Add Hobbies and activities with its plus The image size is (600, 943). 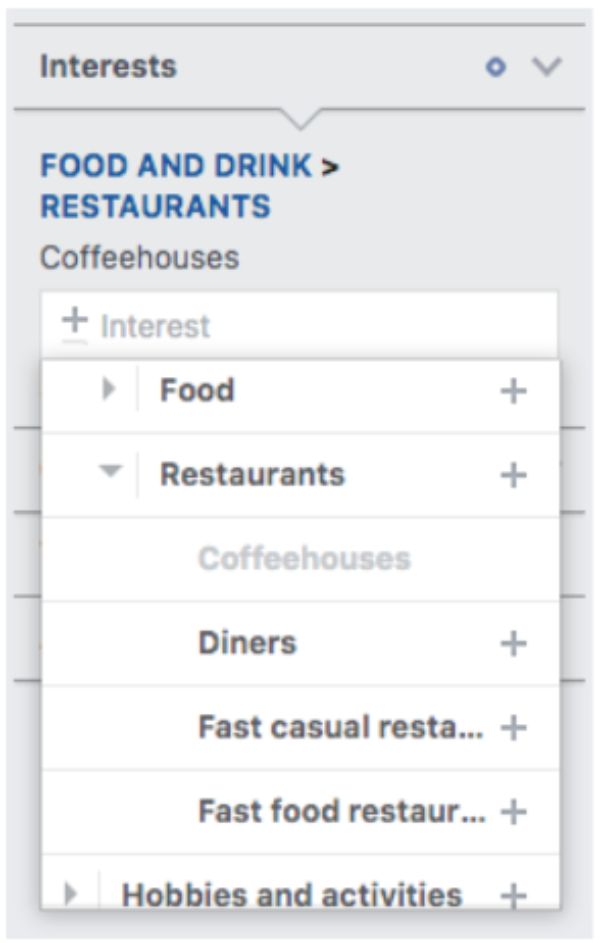point(513,895)
